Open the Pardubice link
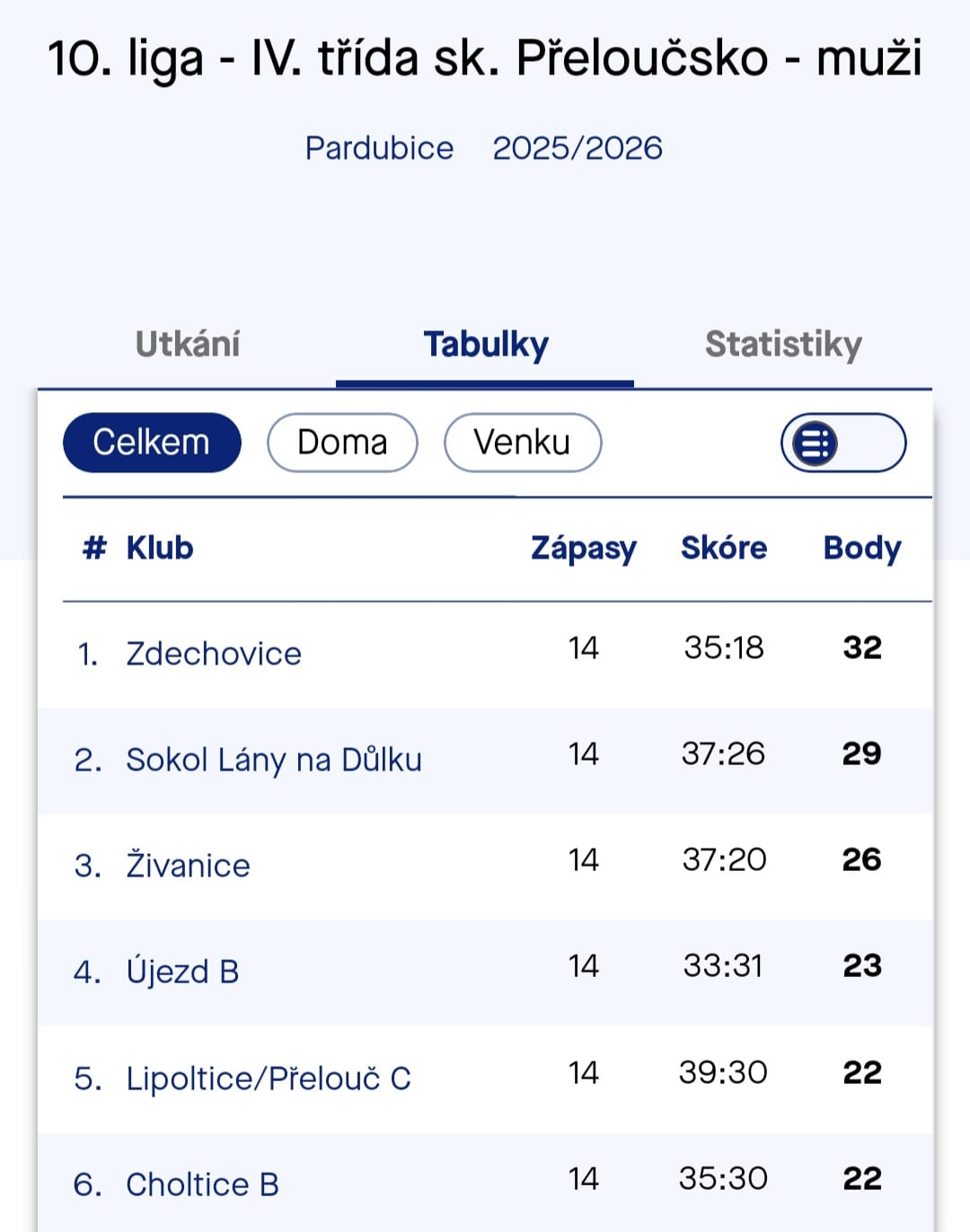The image size is (970, 1232). [379, 148]
